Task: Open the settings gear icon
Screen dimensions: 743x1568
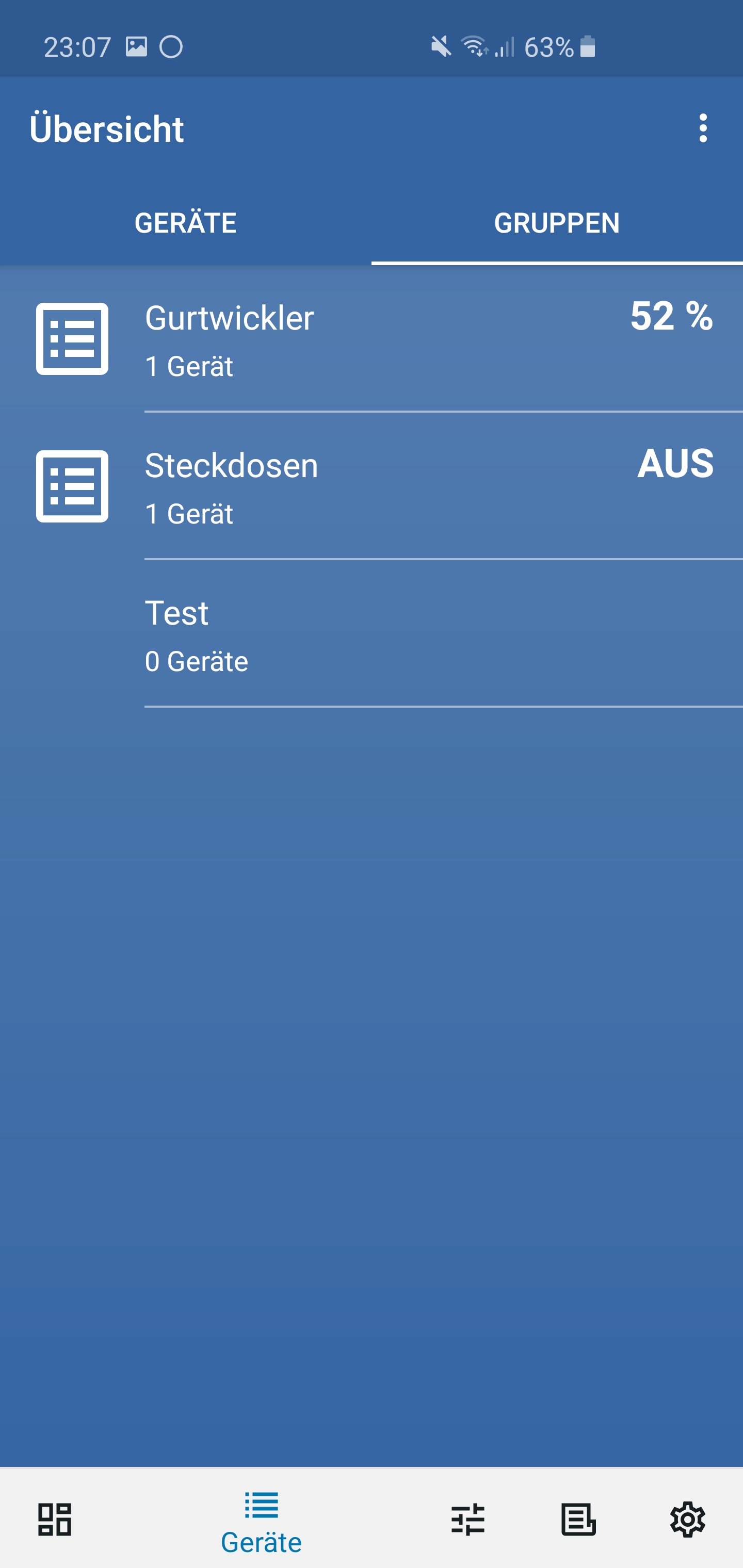Action: point(688,1520)
